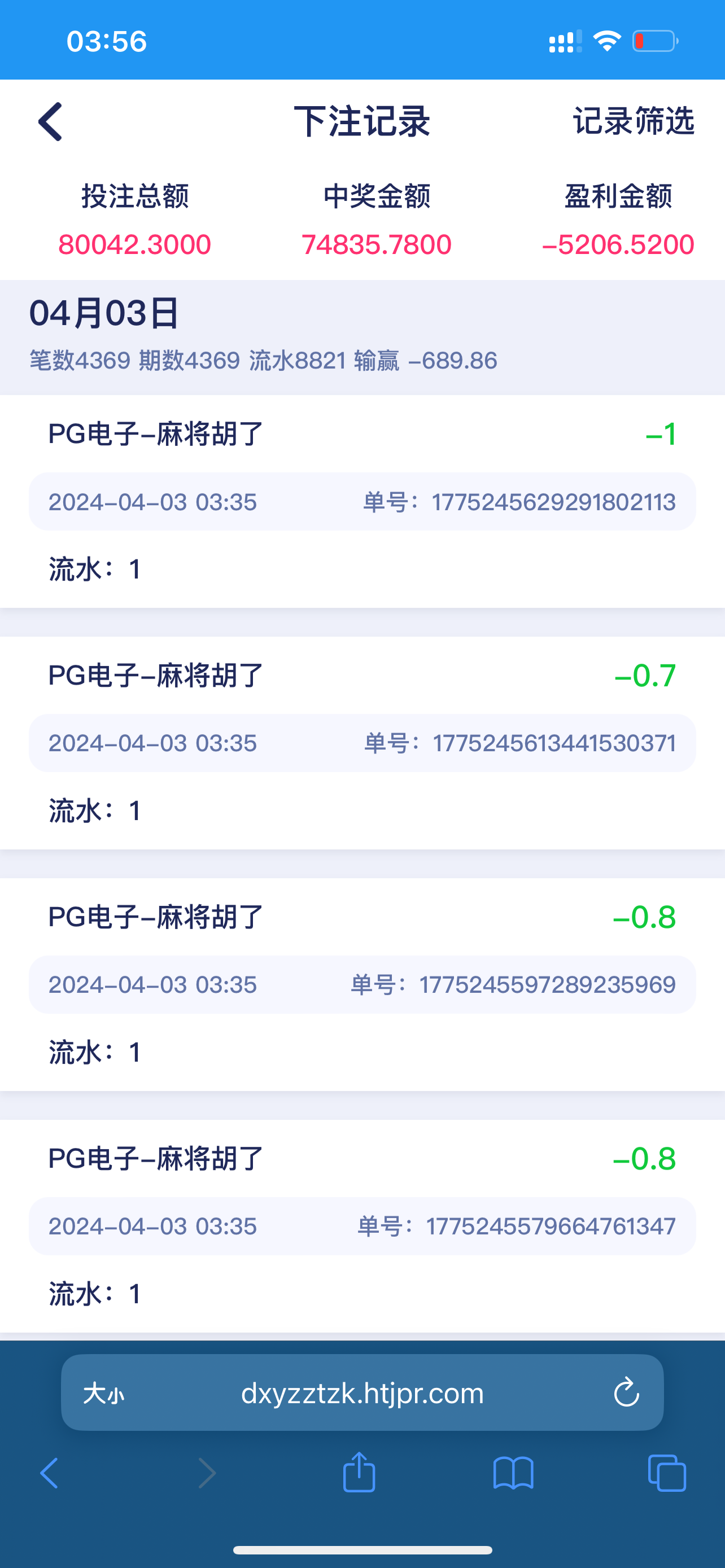Open the 记录筛选 filter
725x1568 pixels.
point(633,122)
